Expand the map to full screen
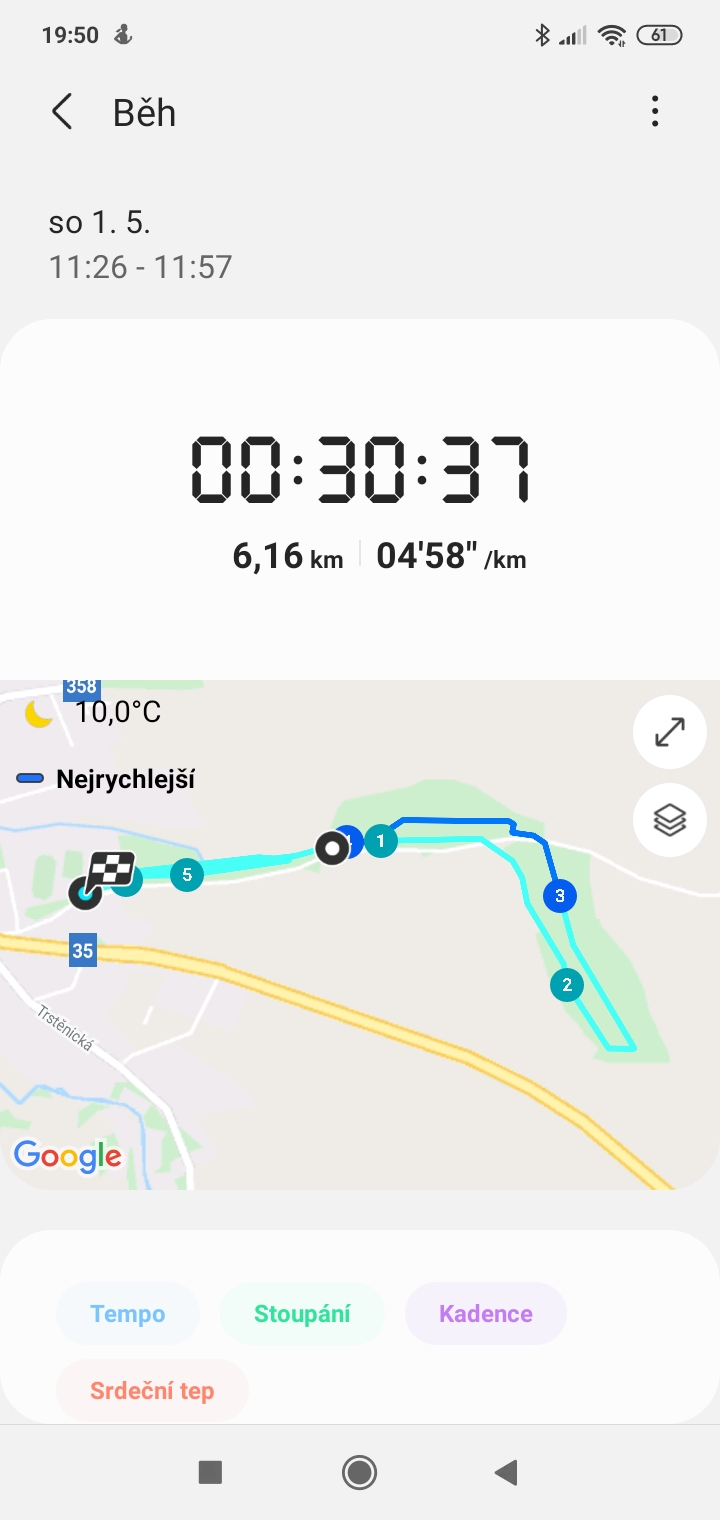The width and height of the screenshot is (720, 1520). pyautogui.click(x=670, y=732)
